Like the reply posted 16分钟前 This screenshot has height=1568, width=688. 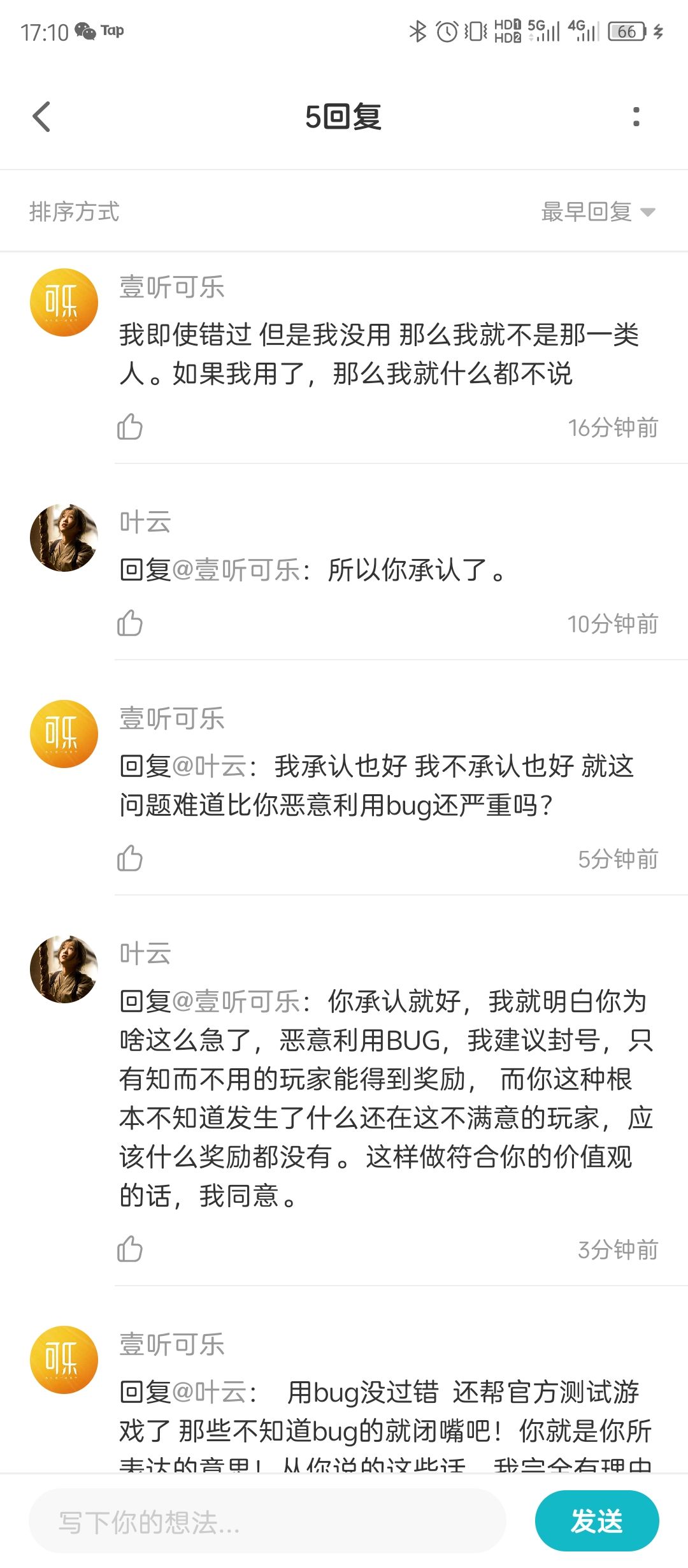[x=130, y=427]
